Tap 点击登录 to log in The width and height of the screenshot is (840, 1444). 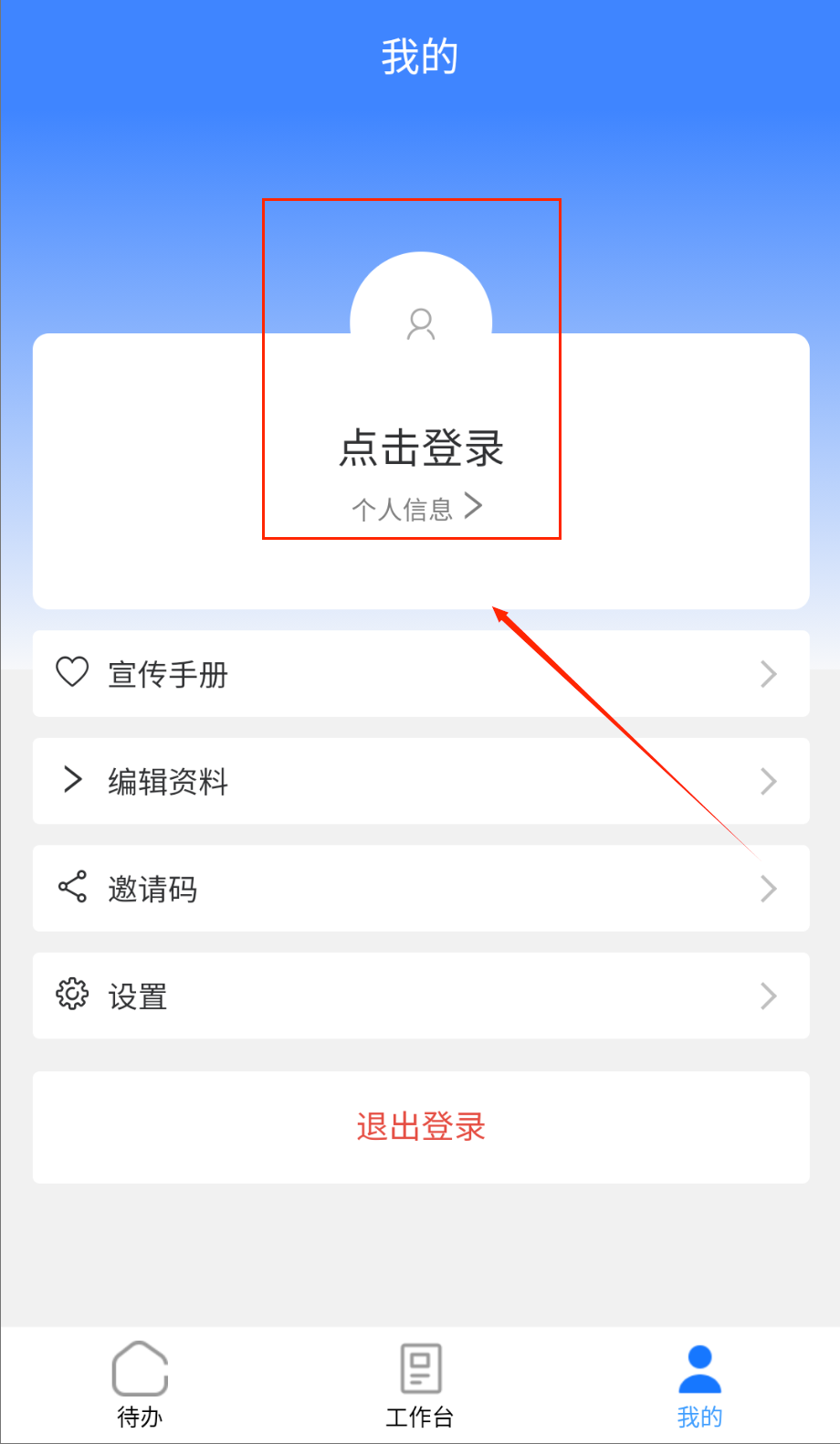click(421, 448)
